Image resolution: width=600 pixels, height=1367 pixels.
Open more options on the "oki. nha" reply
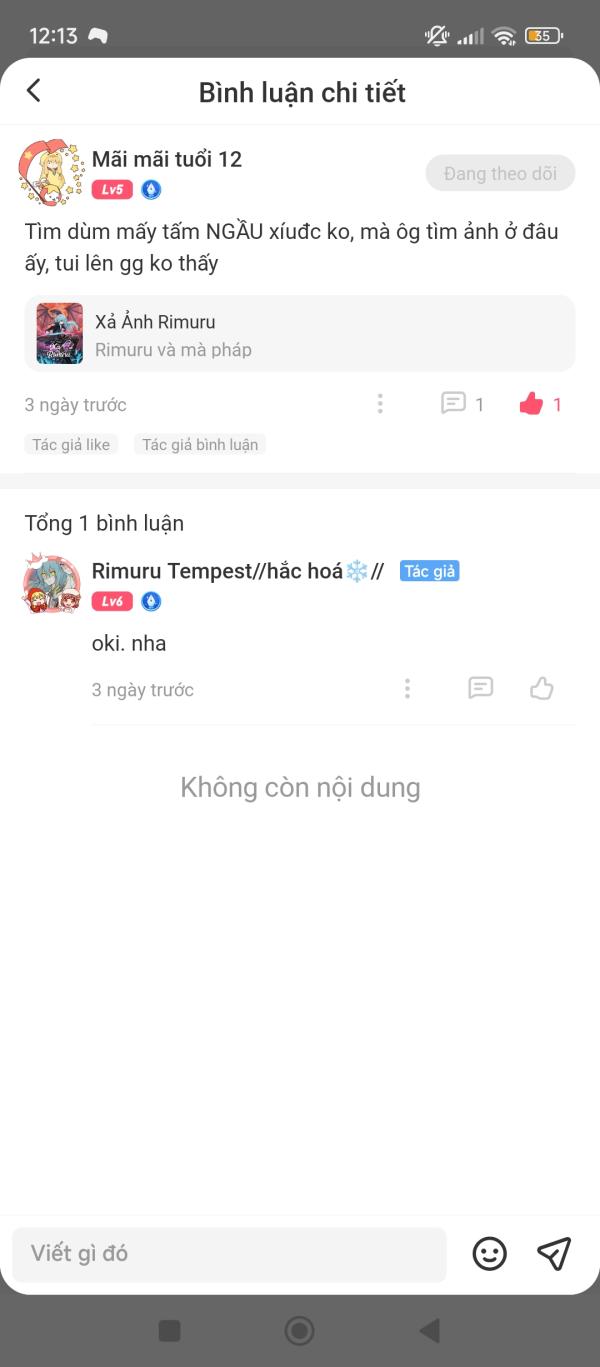[x=407, y=688]
